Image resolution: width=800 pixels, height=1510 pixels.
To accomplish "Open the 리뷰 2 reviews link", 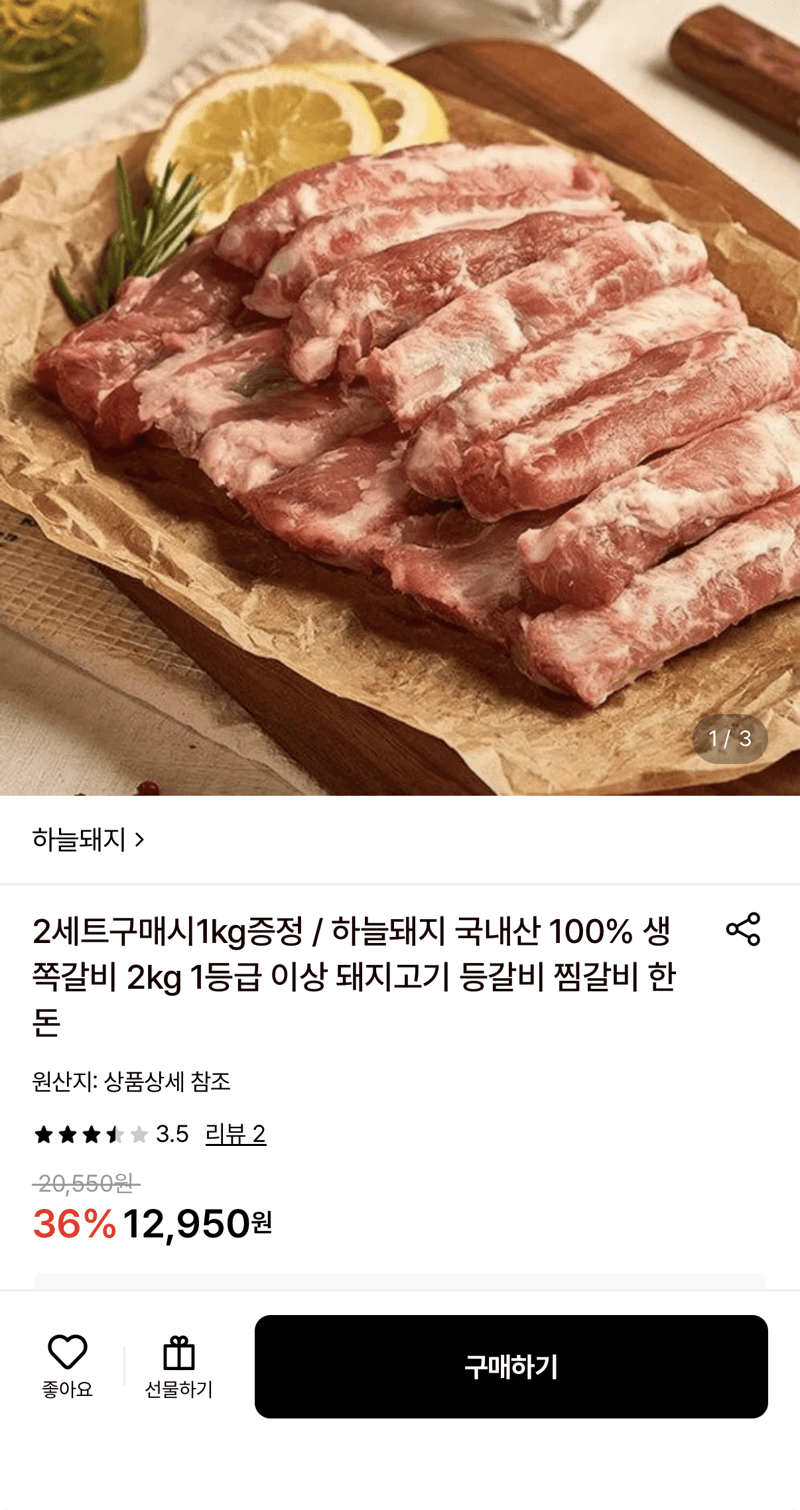I will point(235,1134).
